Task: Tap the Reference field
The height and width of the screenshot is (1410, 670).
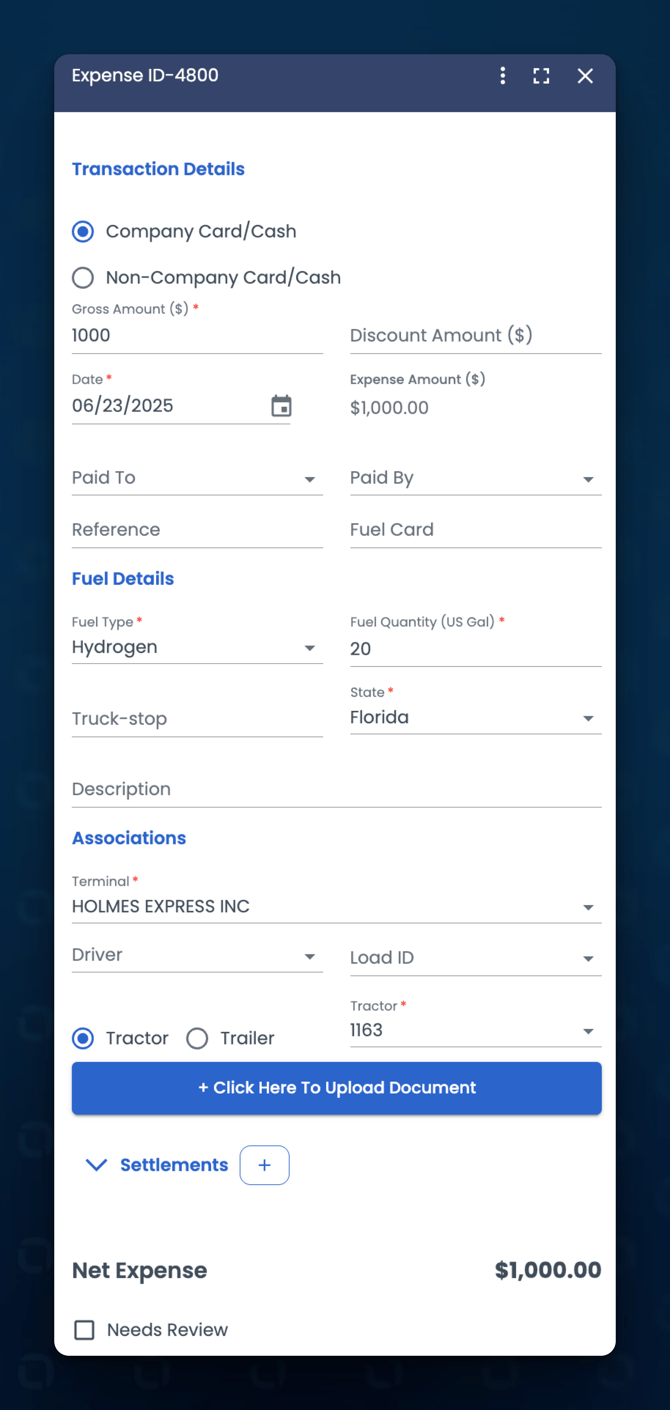Action: (197, 530)
